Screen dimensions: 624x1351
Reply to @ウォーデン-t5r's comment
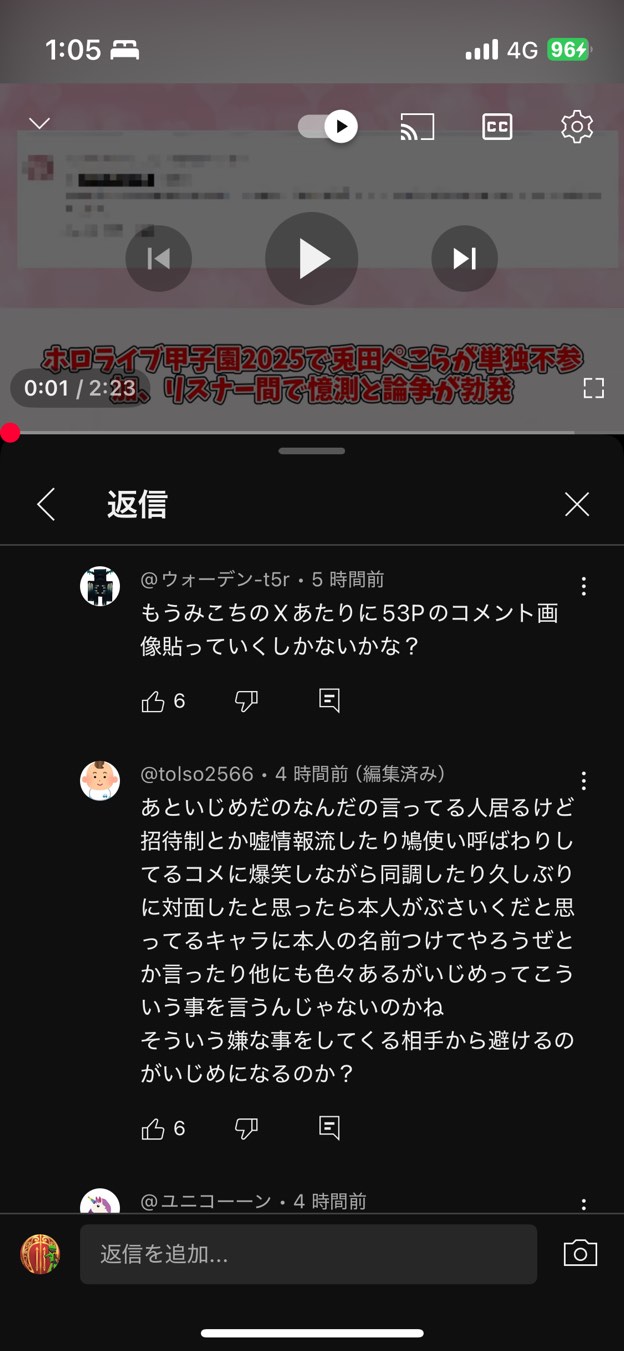click(x=329, y=701)
